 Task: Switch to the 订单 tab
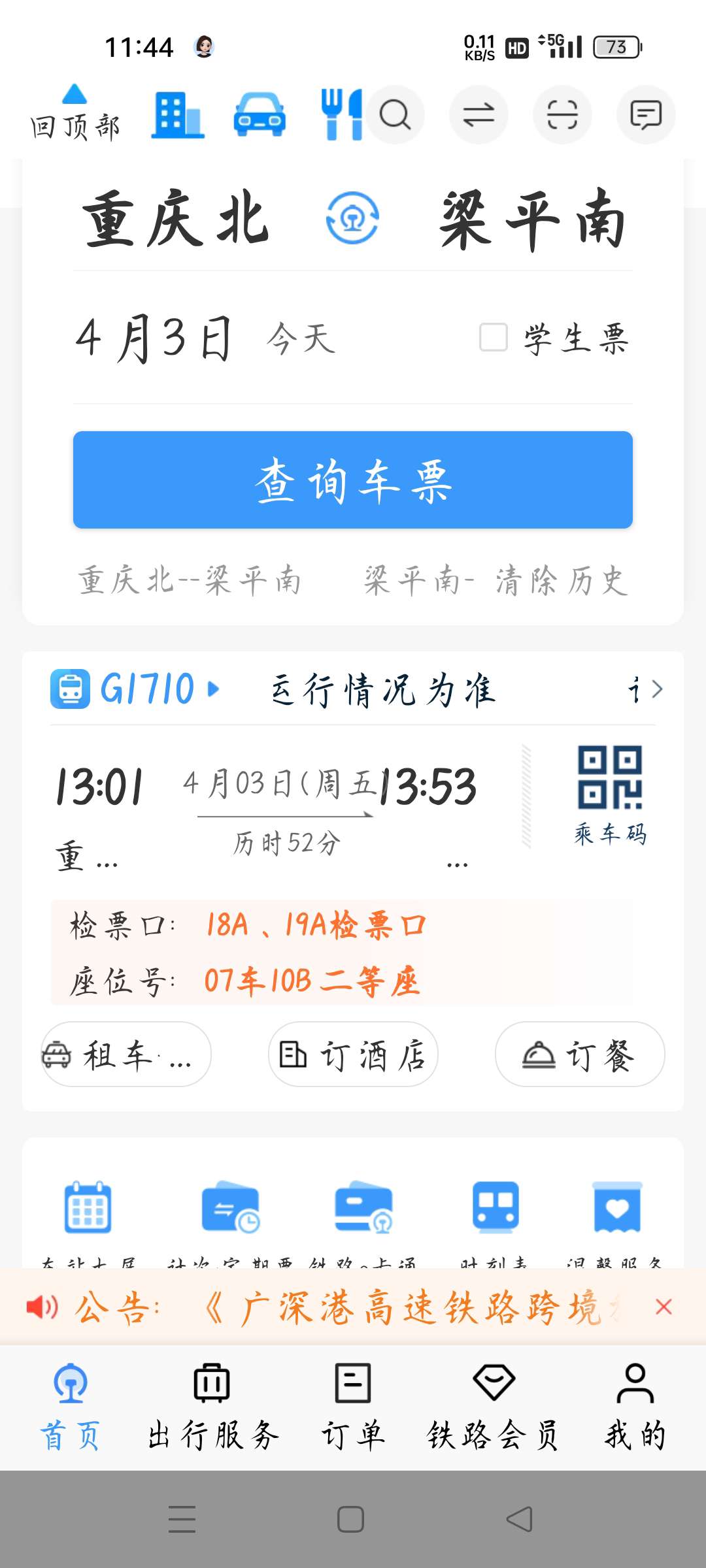click(353, 1405)
